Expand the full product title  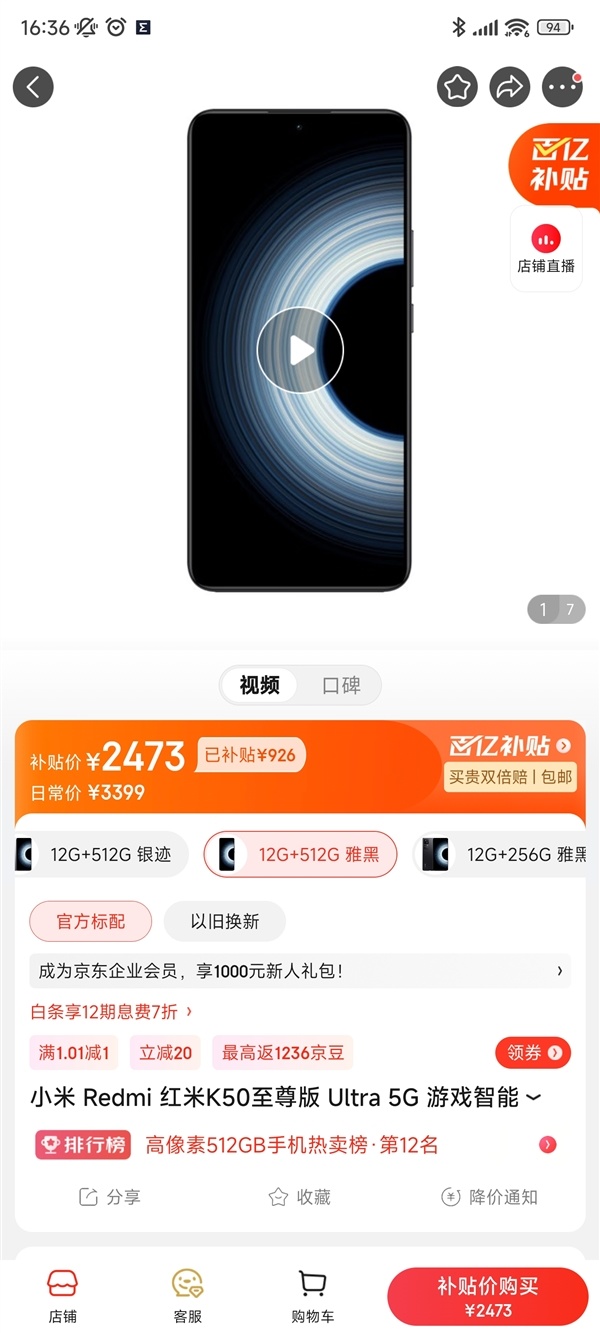(x=533, y=1097)
